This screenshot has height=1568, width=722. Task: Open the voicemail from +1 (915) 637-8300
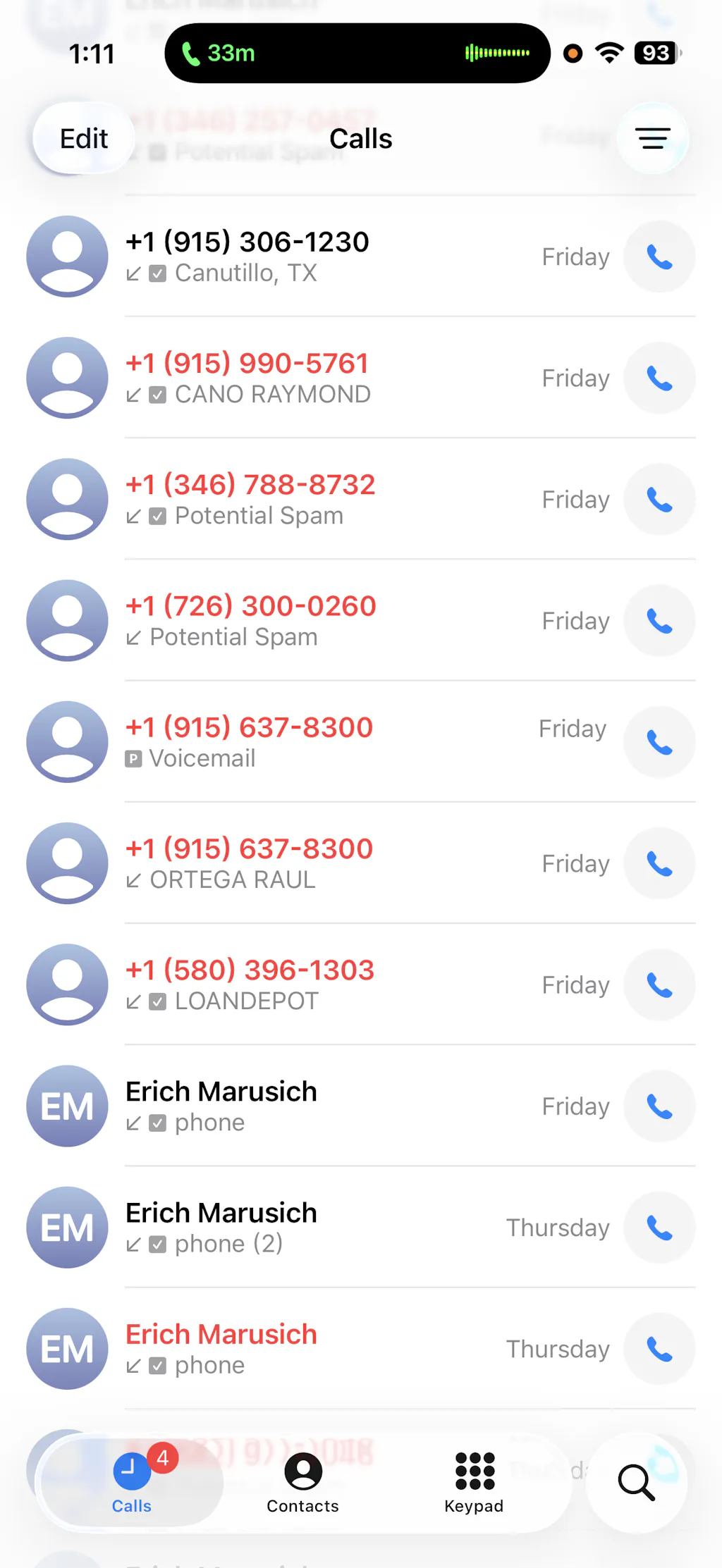tap(317, 742)
